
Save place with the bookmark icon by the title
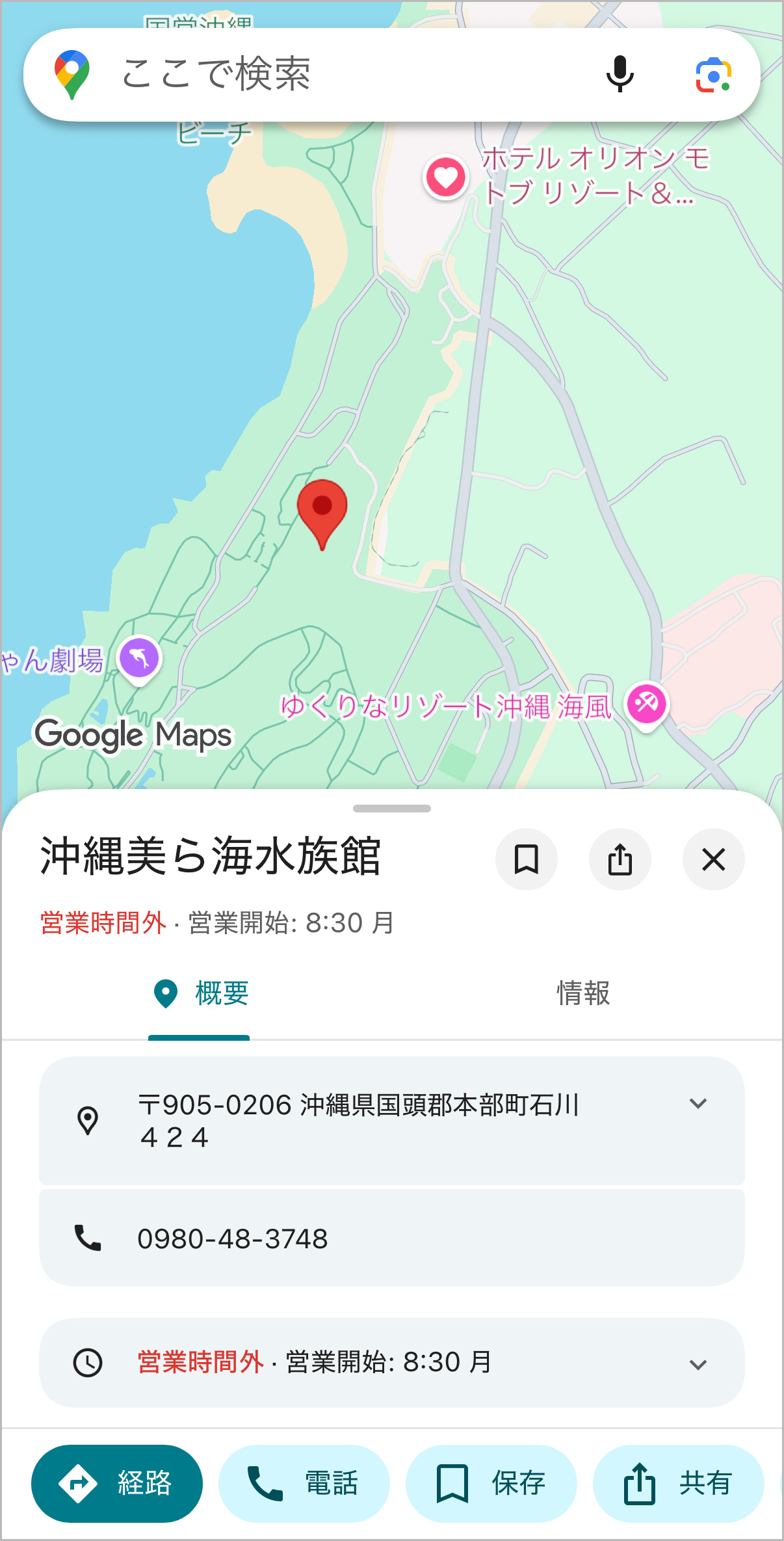coord(526,859)
